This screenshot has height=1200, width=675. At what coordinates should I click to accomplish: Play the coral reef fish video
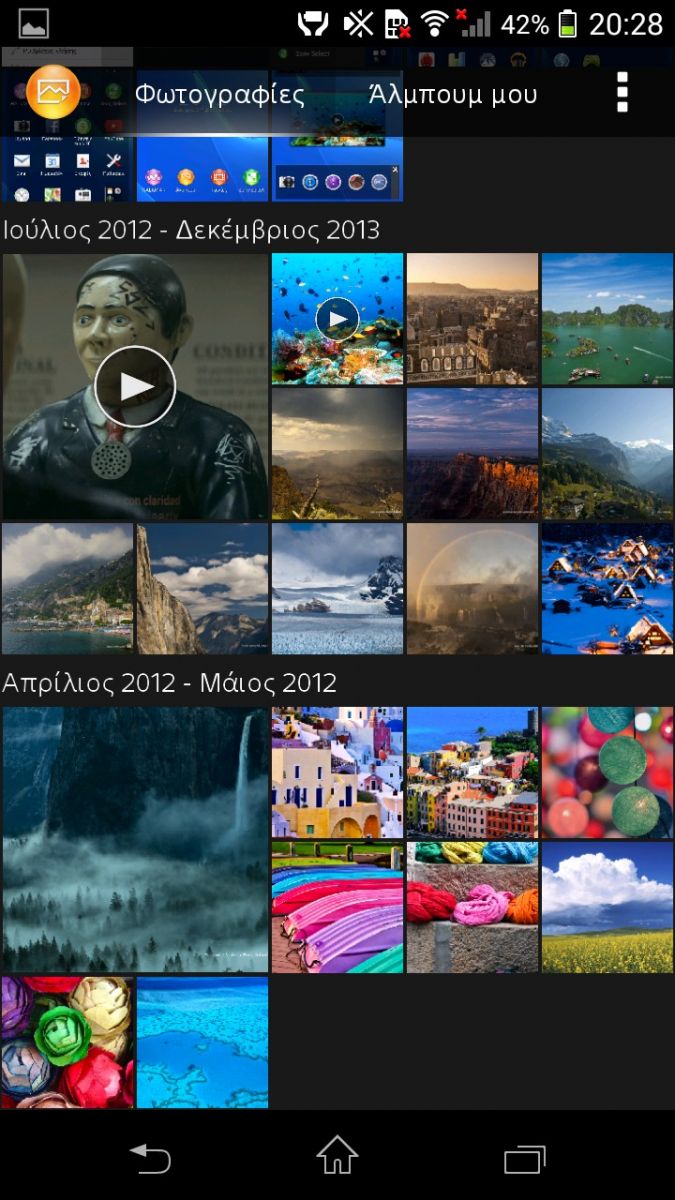(338, 319)
